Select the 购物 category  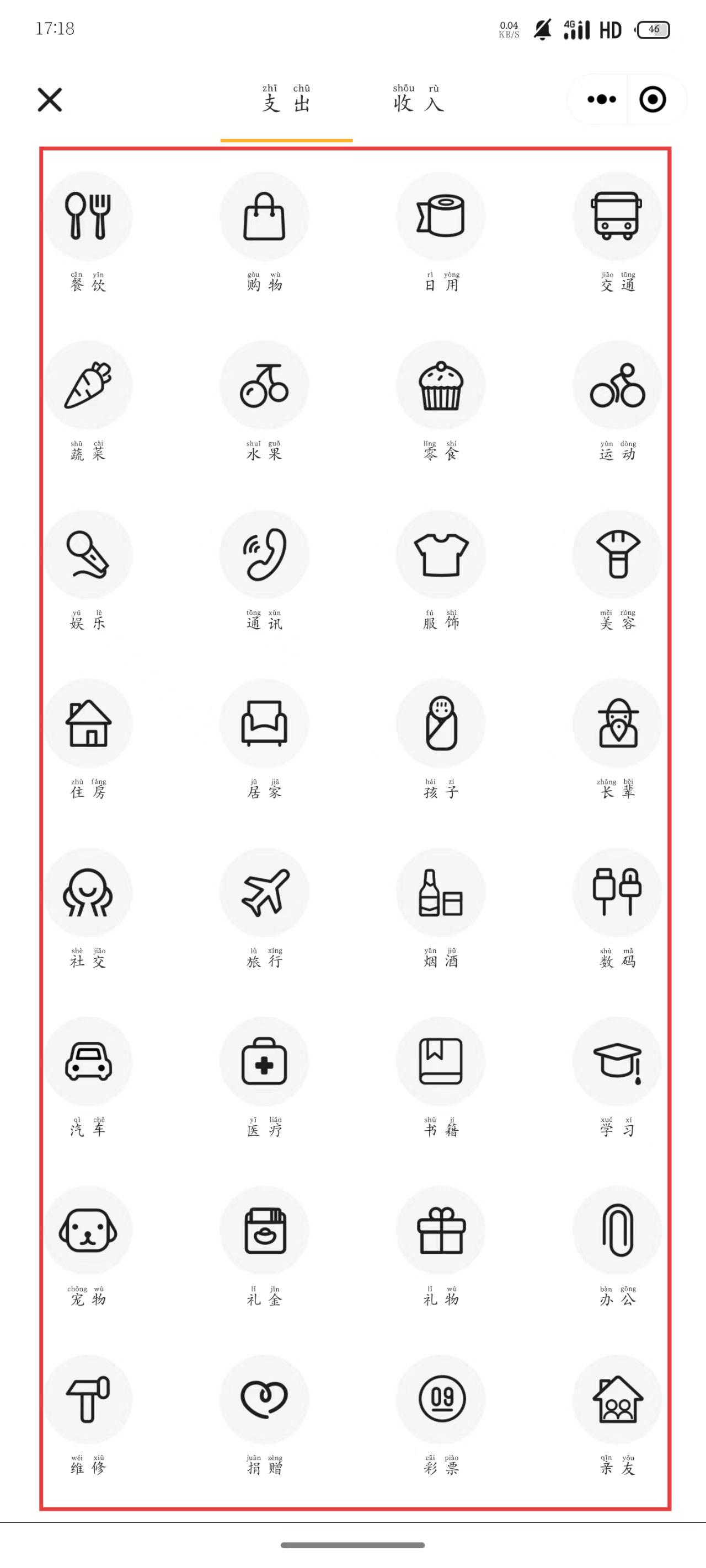point(264,217)
